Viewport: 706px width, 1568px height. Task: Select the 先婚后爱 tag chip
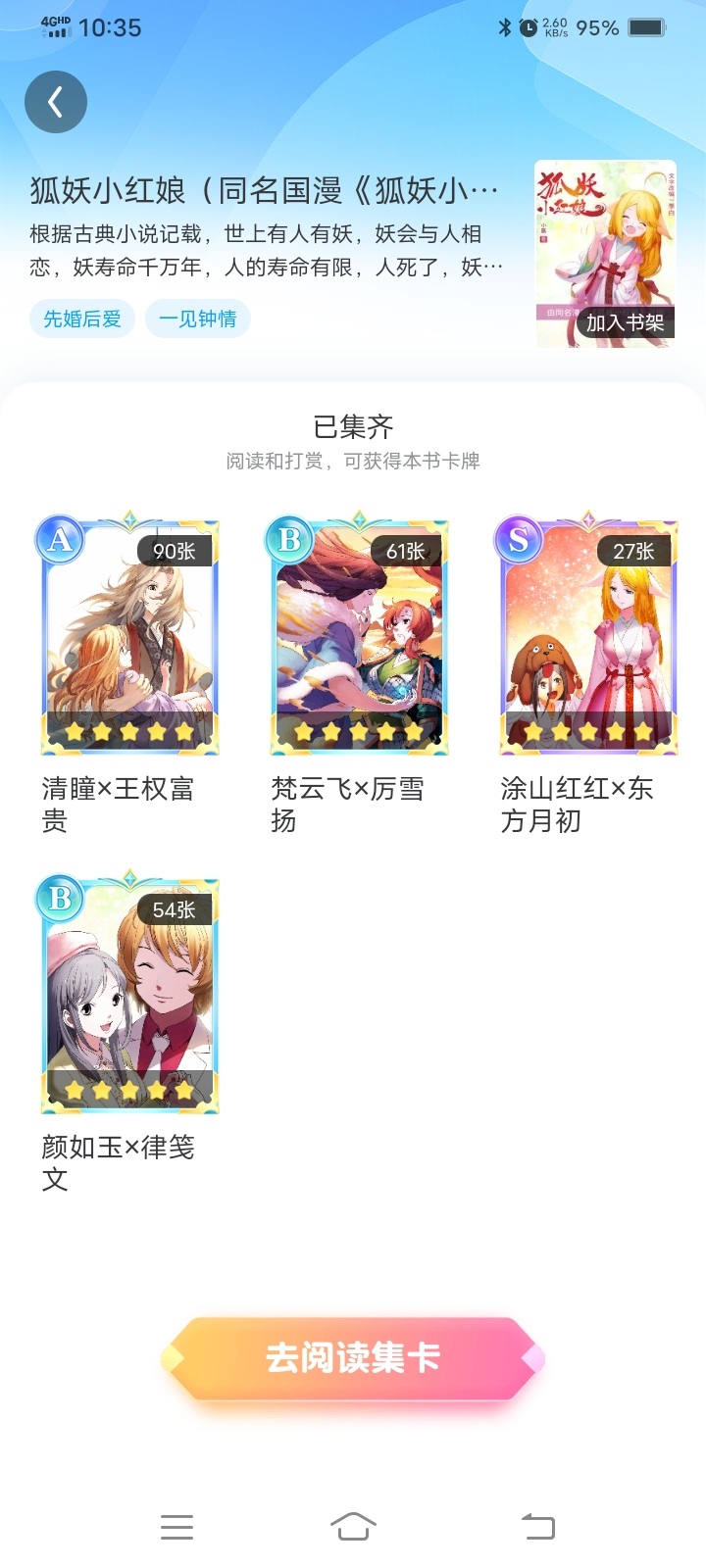[x=82, y=318]
